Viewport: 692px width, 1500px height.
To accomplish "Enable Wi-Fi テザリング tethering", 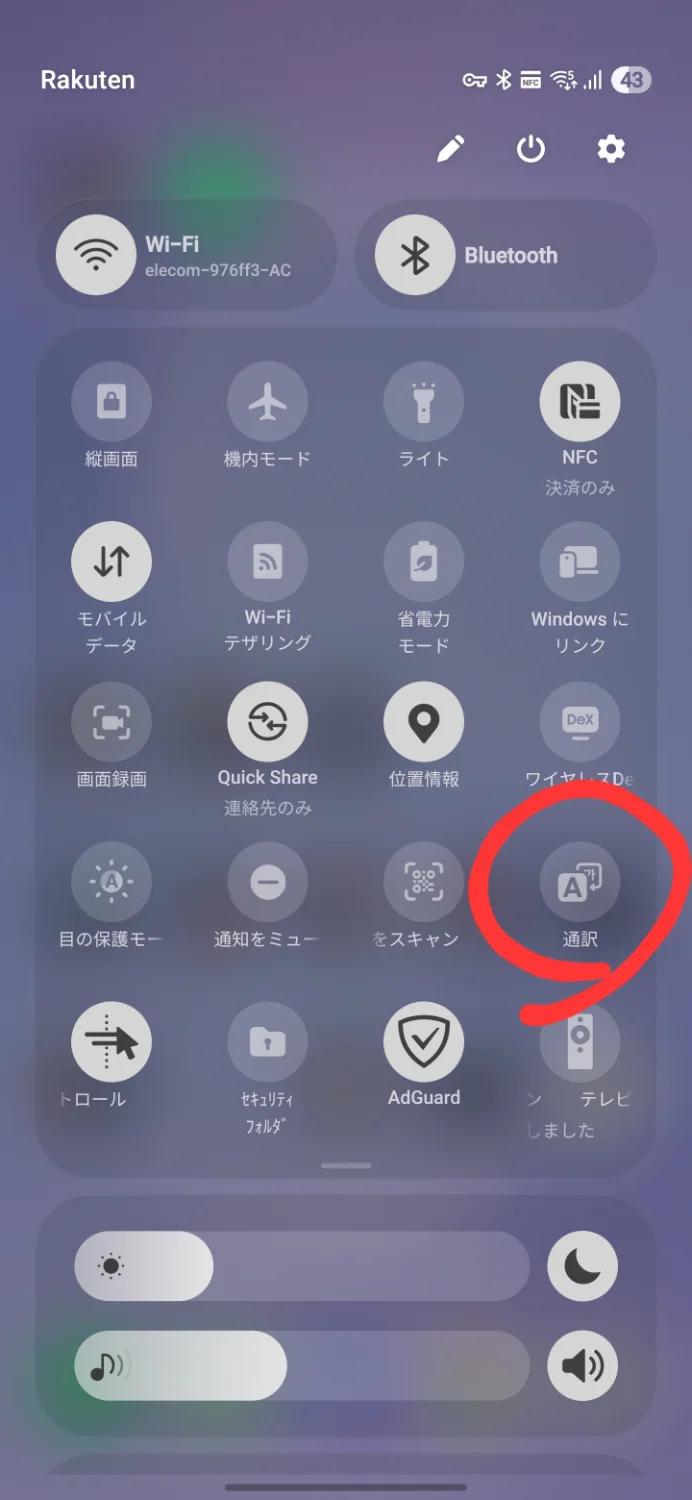I will [x=267, y=562].
